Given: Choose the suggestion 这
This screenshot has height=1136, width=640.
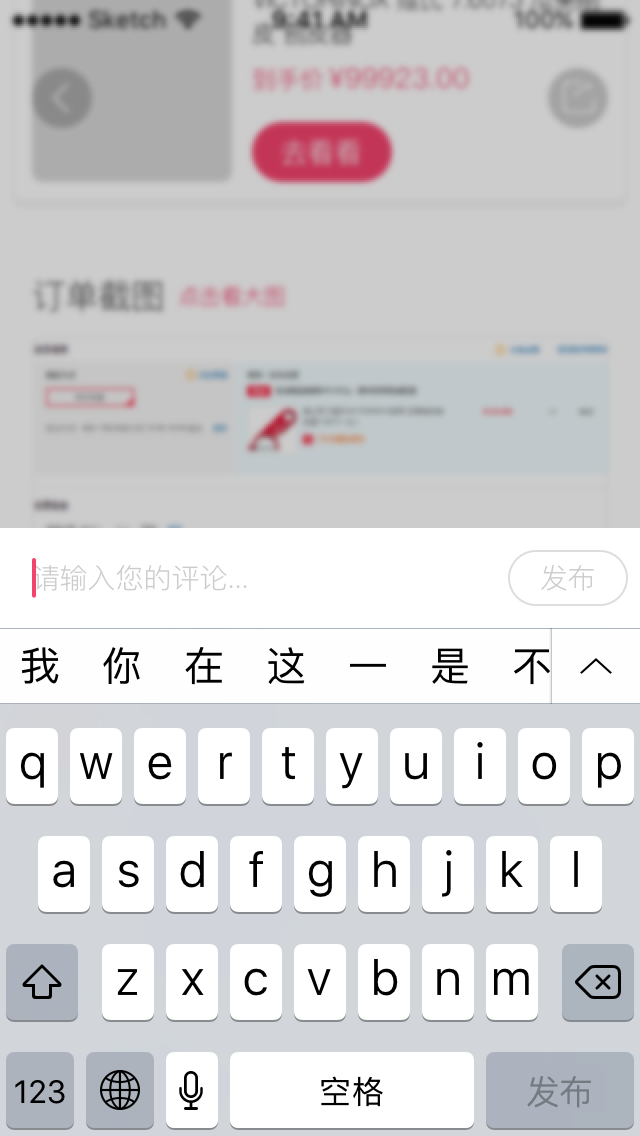Looking at the screenshot, I should coord(286,666).
